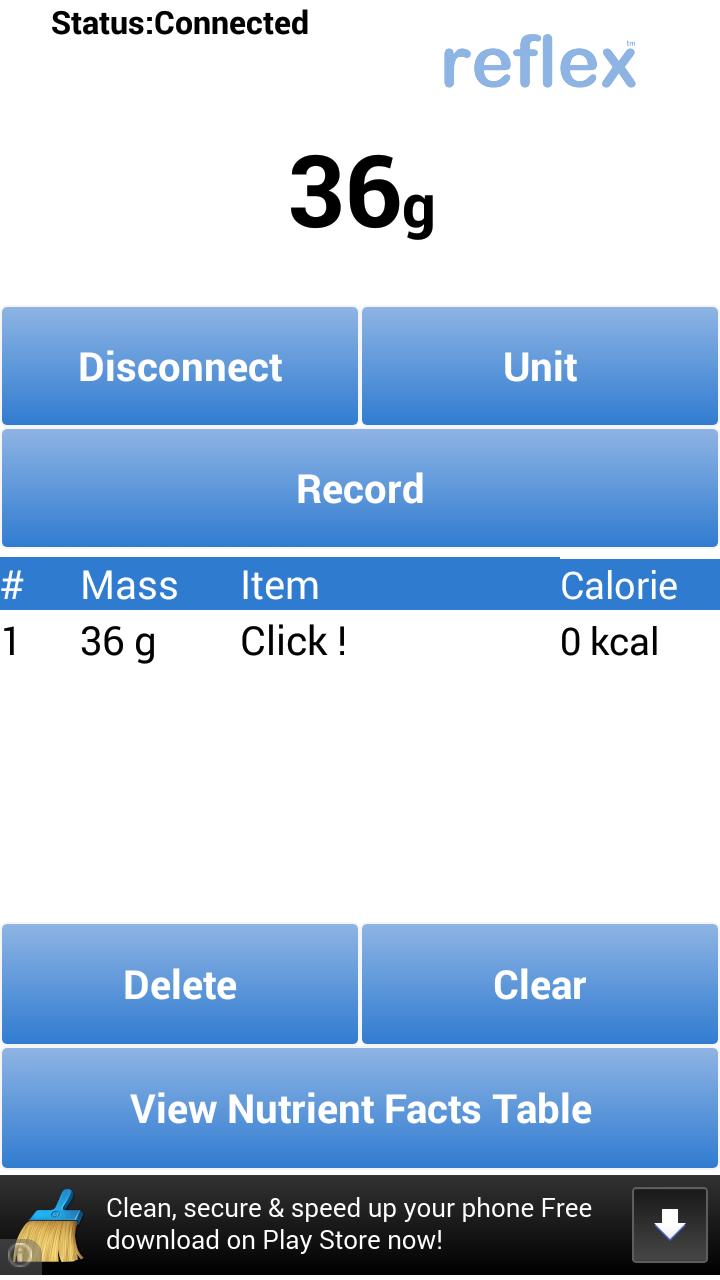Tap the reflex logo
This screenshot has height=1280, width=720.
540,63
